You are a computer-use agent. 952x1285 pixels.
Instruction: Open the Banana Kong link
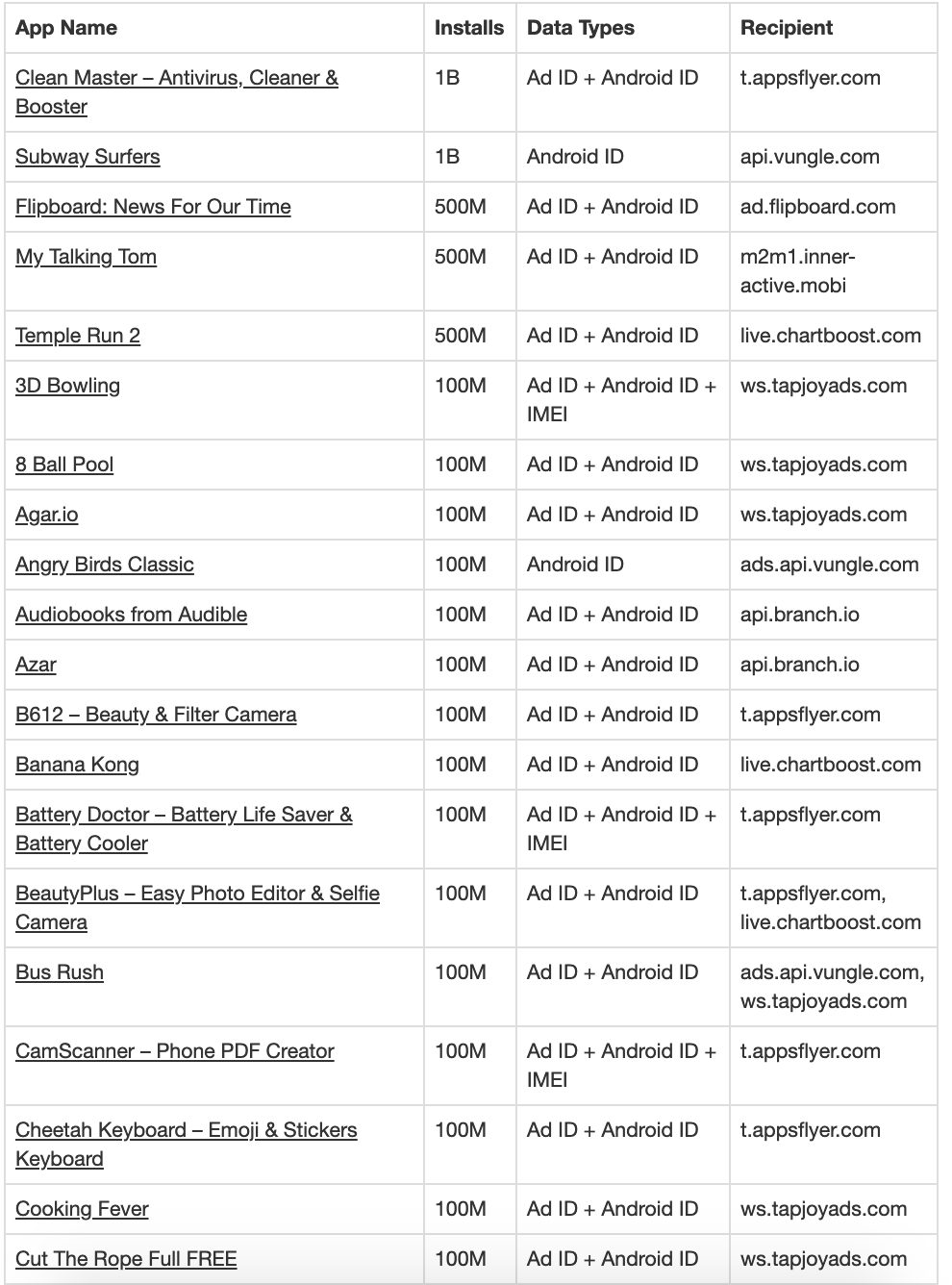coord(77,765)
